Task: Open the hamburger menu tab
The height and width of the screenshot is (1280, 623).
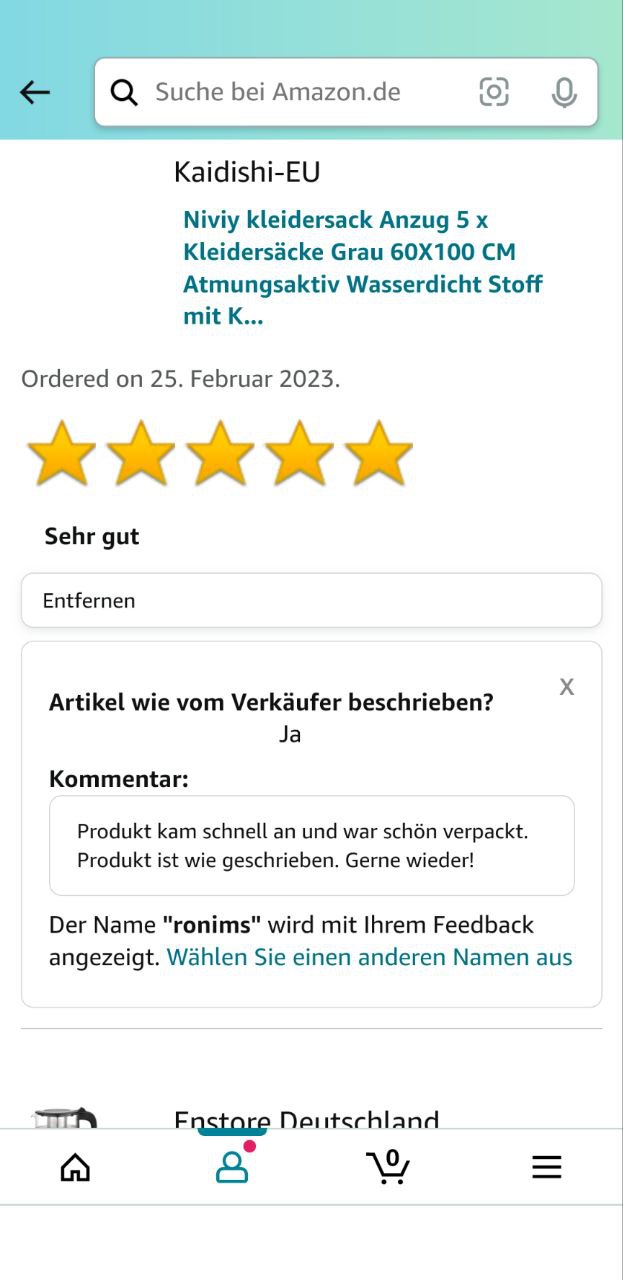Action: click(546, 1167)
